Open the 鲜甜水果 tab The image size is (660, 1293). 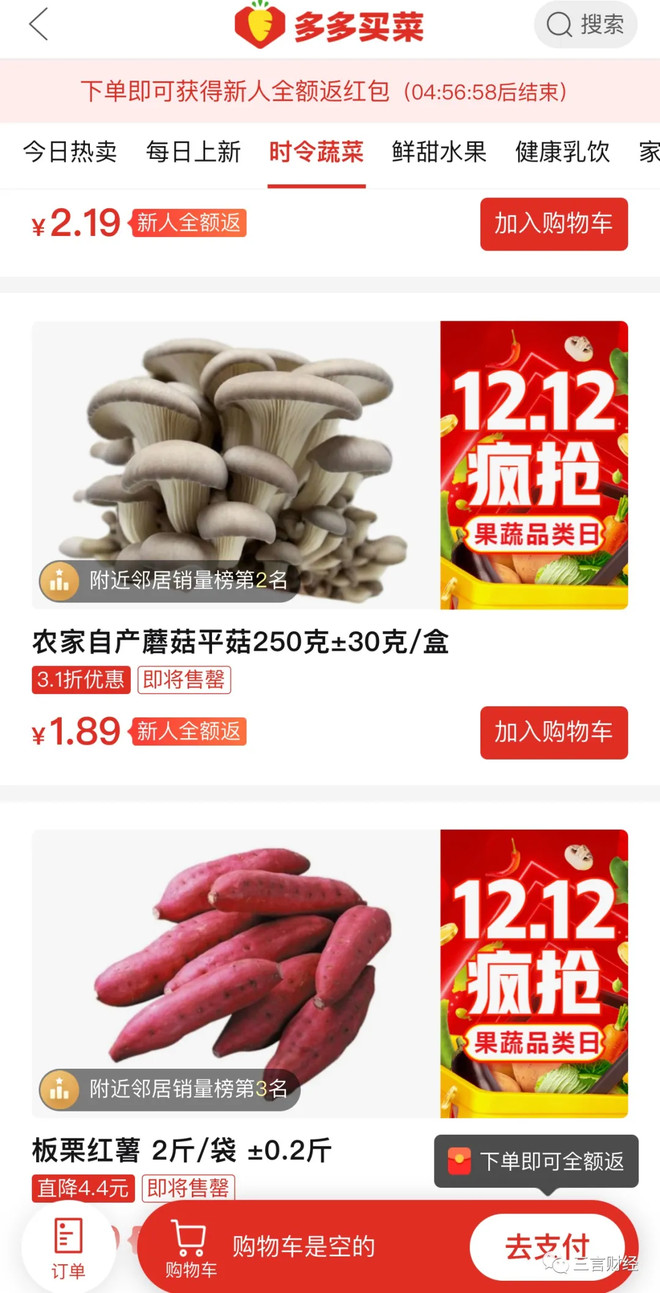[439, 152]
